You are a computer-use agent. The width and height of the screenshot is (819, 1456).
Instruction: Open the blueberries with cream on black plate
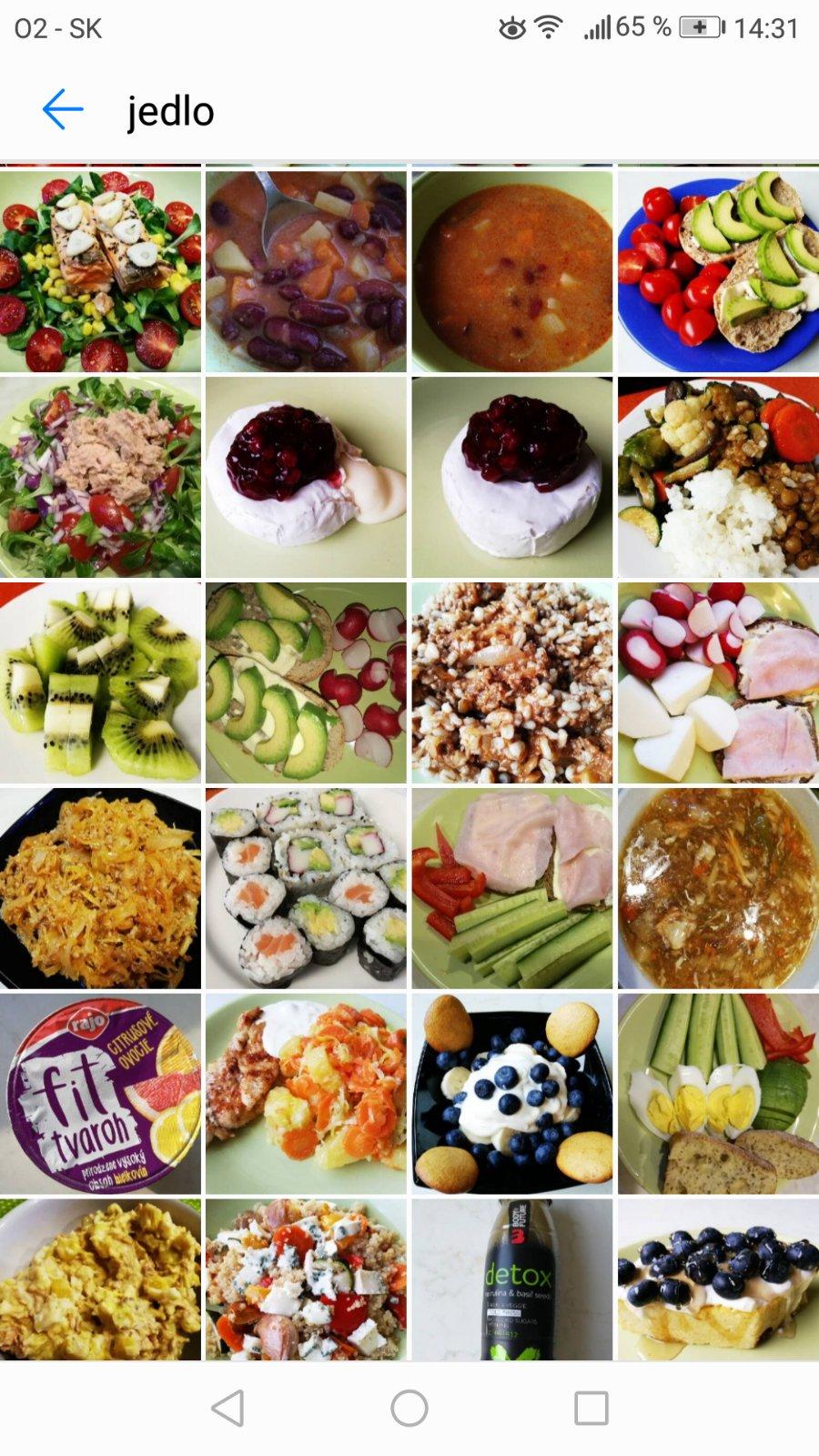(x=512, y=1094)
